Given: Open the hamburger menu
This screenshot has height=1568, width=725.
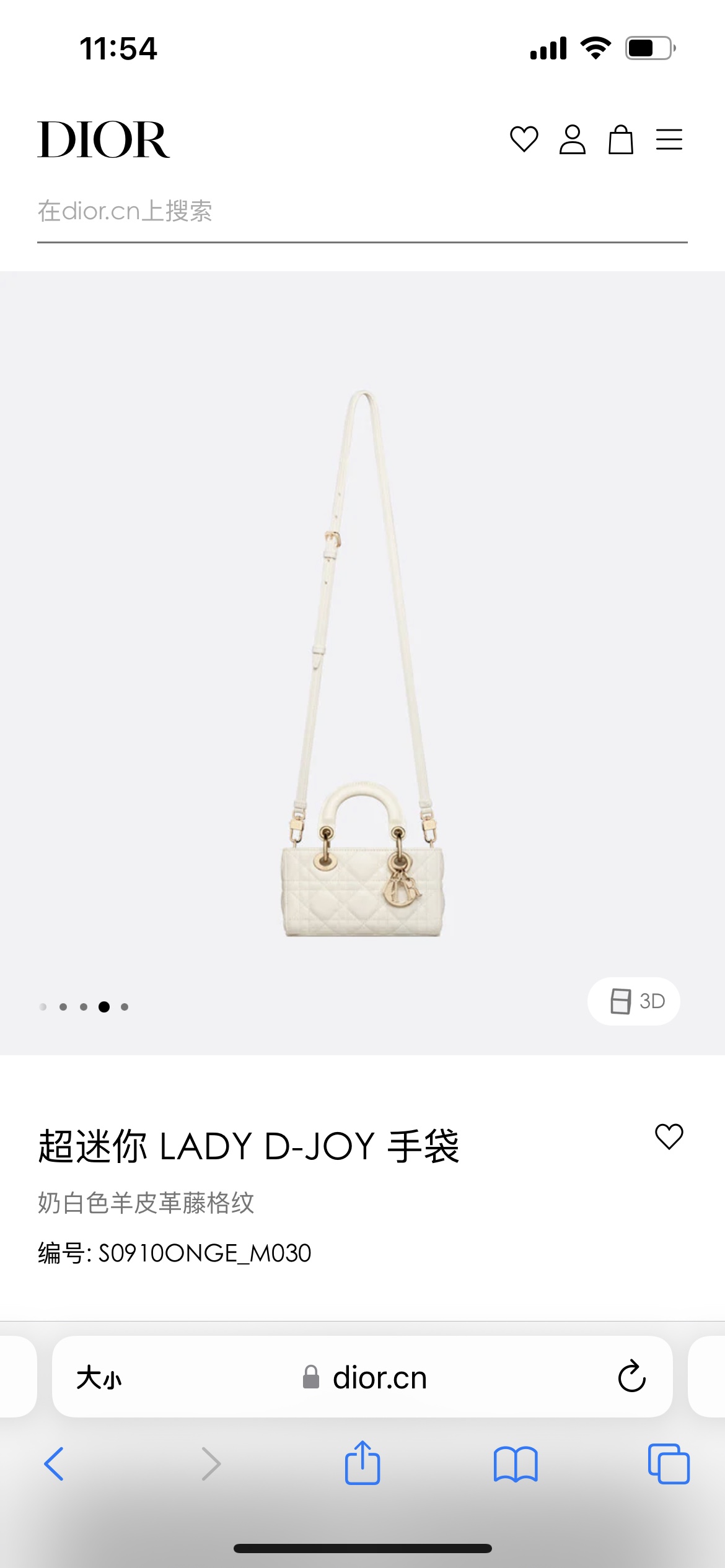Looking at the screenshot, I should pyautogui.click(x=669, y=139).
